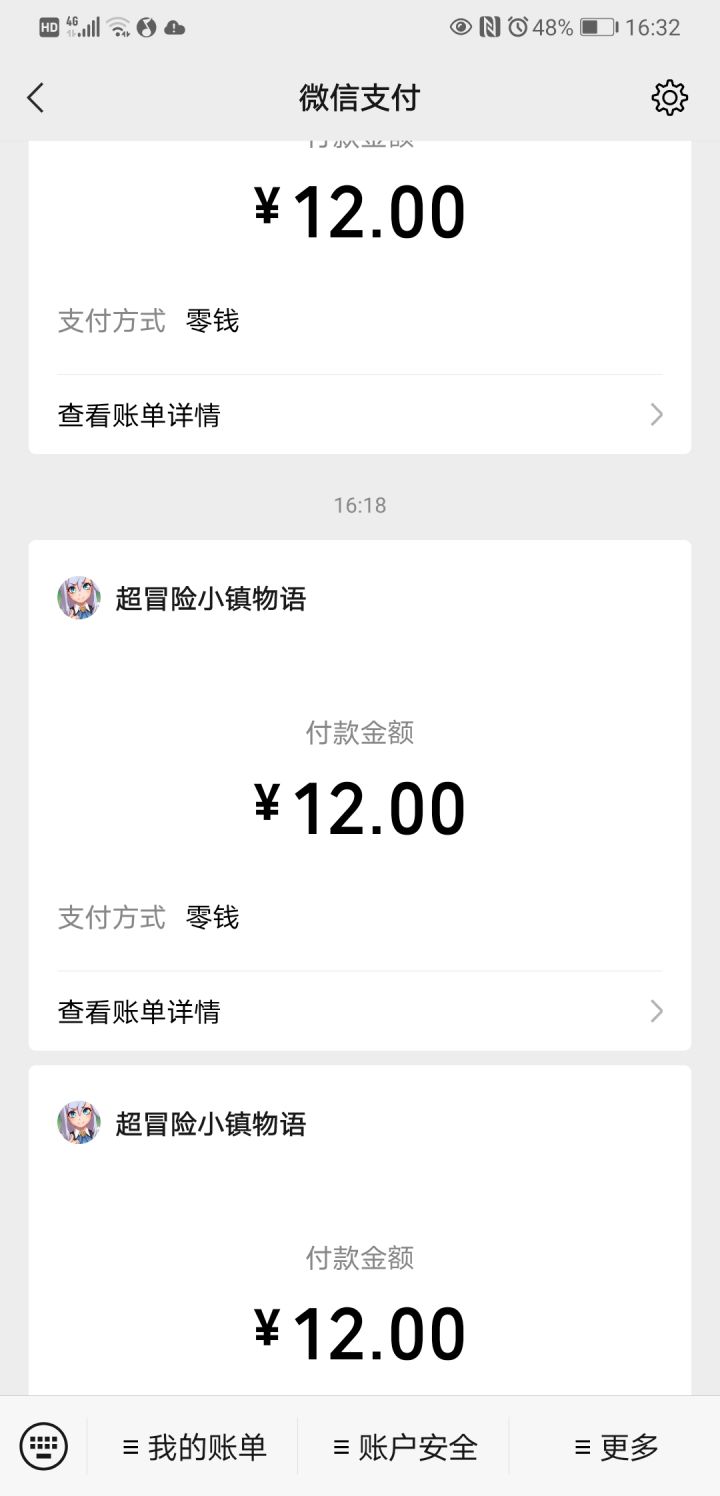This screenshot has height=1496, width=720.
Task: Tap chevron next to second 查看账单详情
Action: [655, 1011]
